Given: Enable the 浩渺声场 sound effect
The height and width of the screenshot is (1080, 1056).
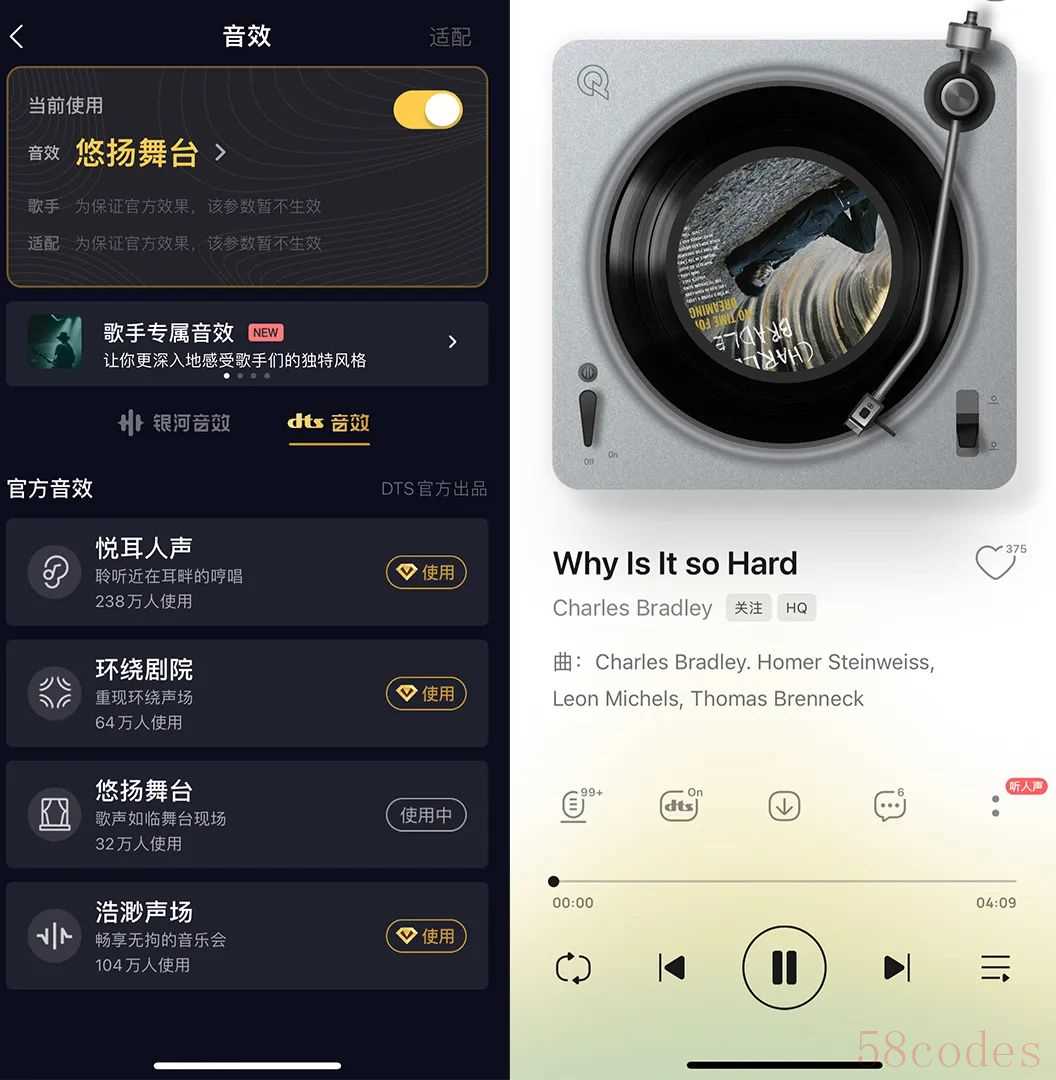Looking at the screenshot, I should [x=426, y=936].
